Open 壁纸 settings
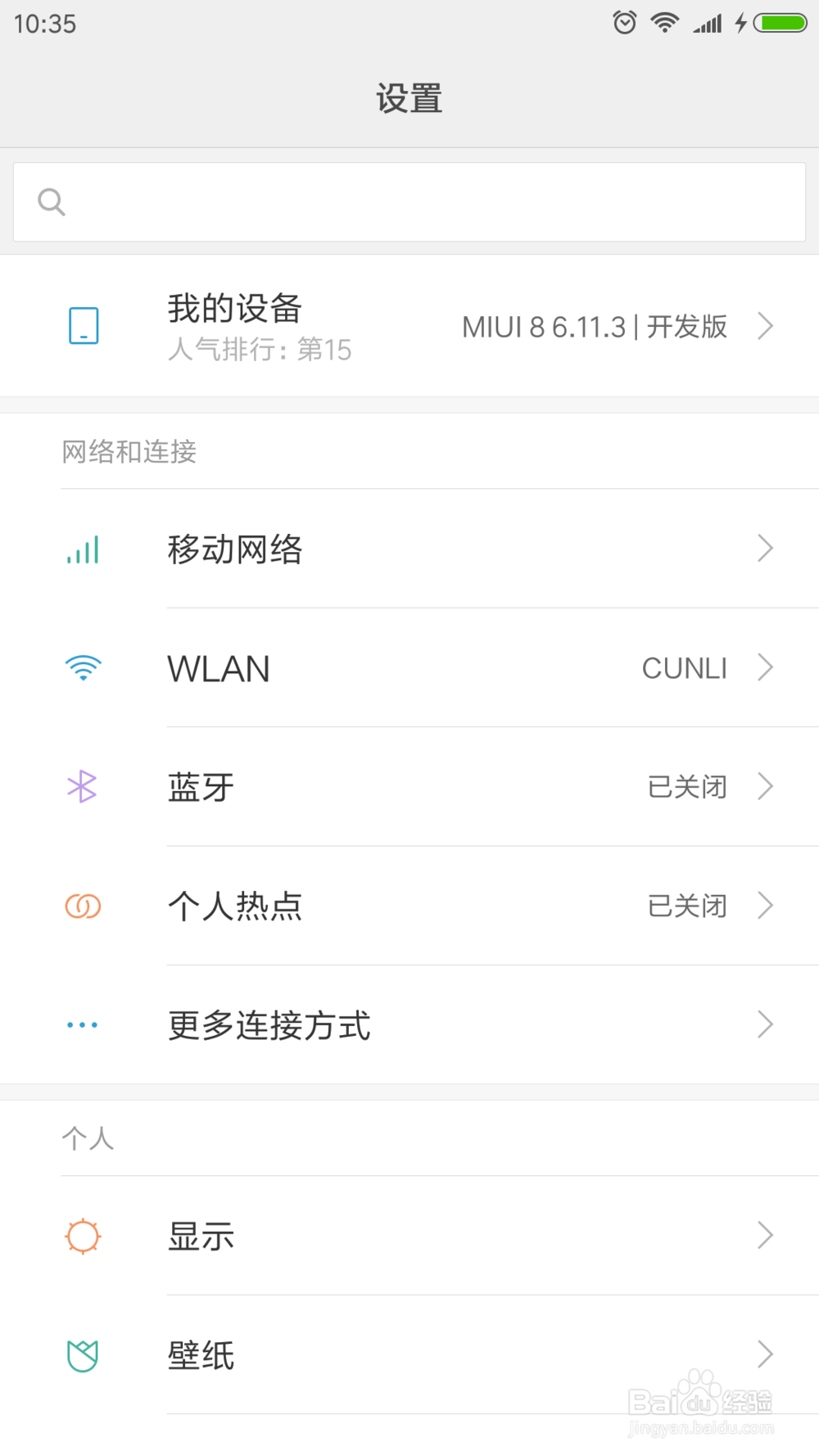Image resolution: width=819 pixels, height=1456 pixels. (409, 1354)
